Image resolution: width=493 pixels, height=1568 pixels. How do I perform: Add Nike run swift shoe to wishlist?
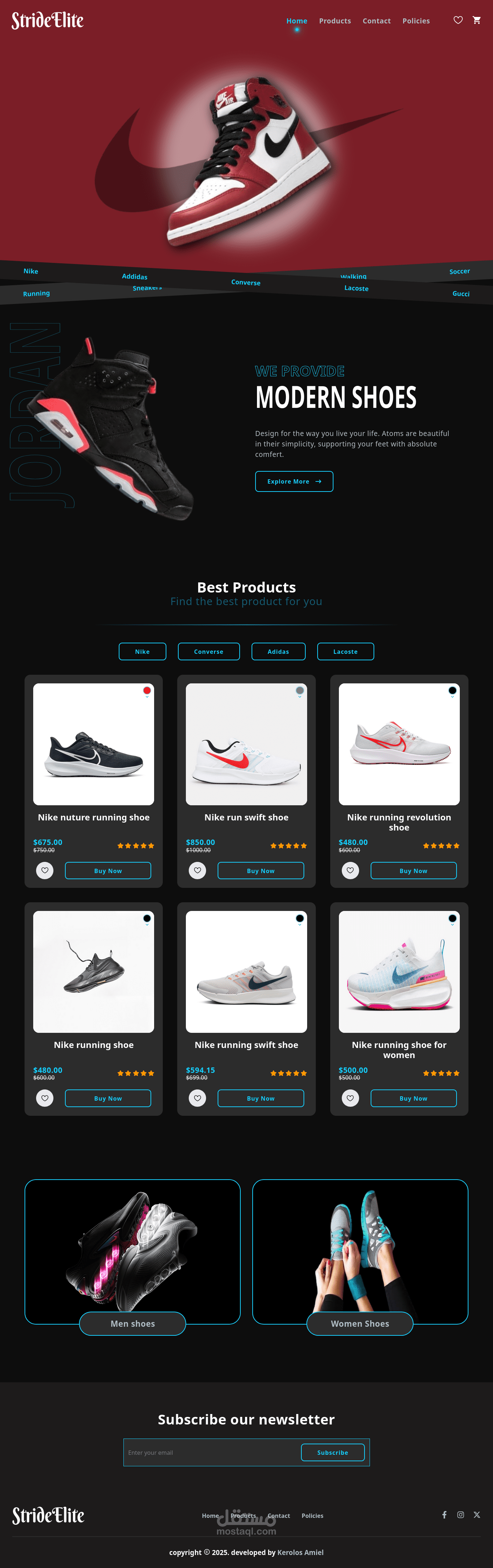(197, 871)
